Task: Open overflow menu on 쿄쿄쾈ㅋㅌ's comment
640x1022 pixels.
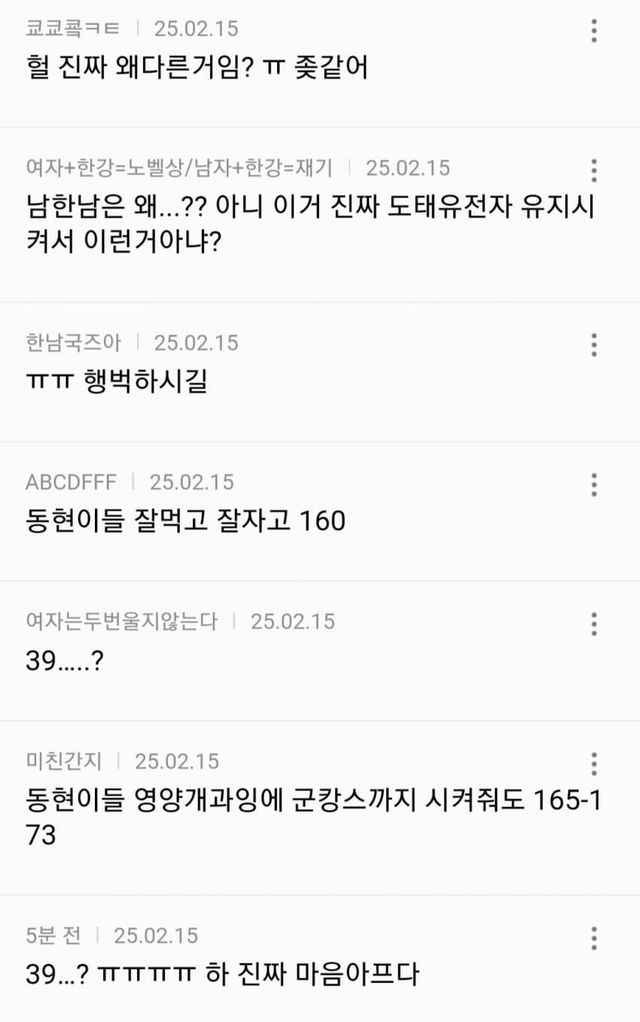Action: 594,30
